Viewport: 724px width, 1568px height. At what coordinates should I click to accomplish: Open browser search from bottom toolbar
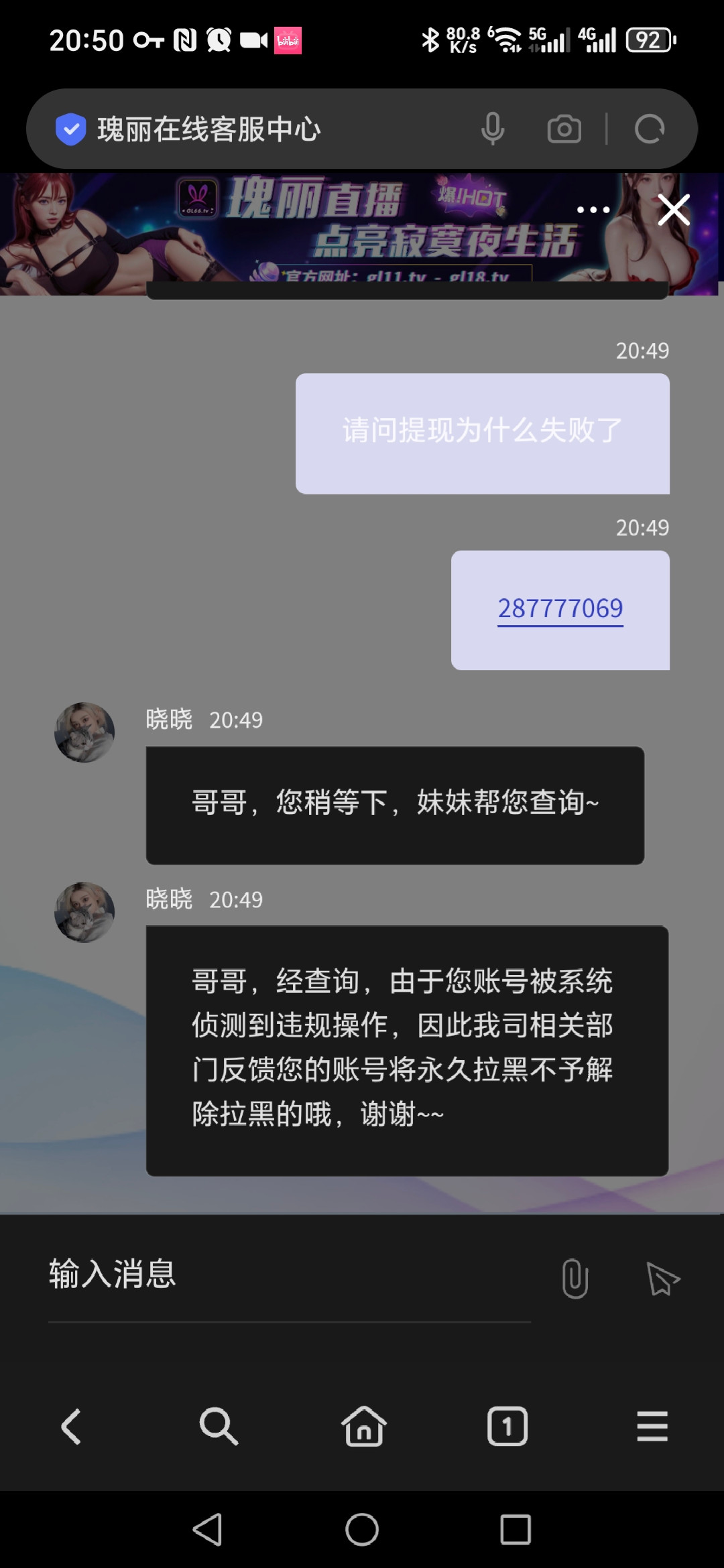pyautogui.click(x=218, y=1426)
